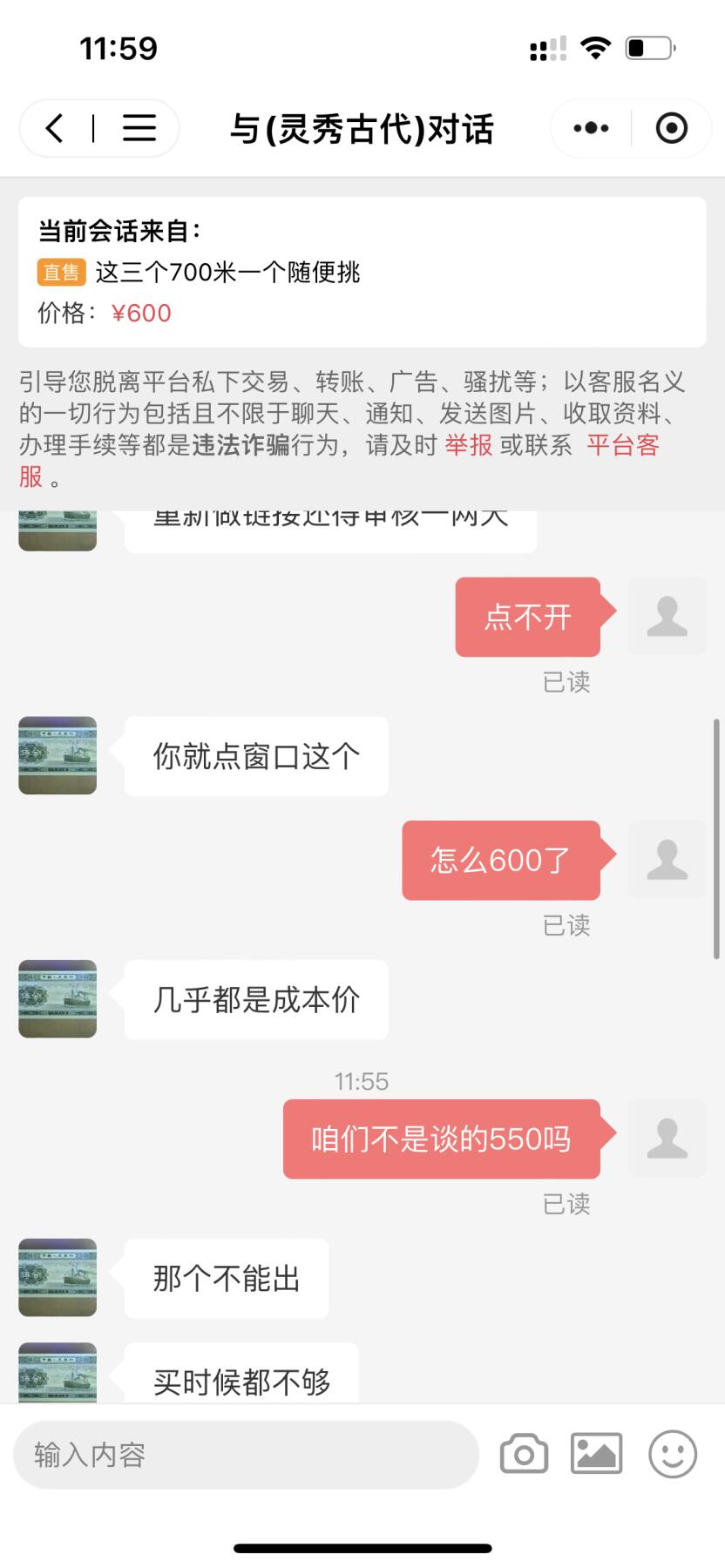
Task: Tap your avatar next to the "点不开" message
Action: (667, 616)
